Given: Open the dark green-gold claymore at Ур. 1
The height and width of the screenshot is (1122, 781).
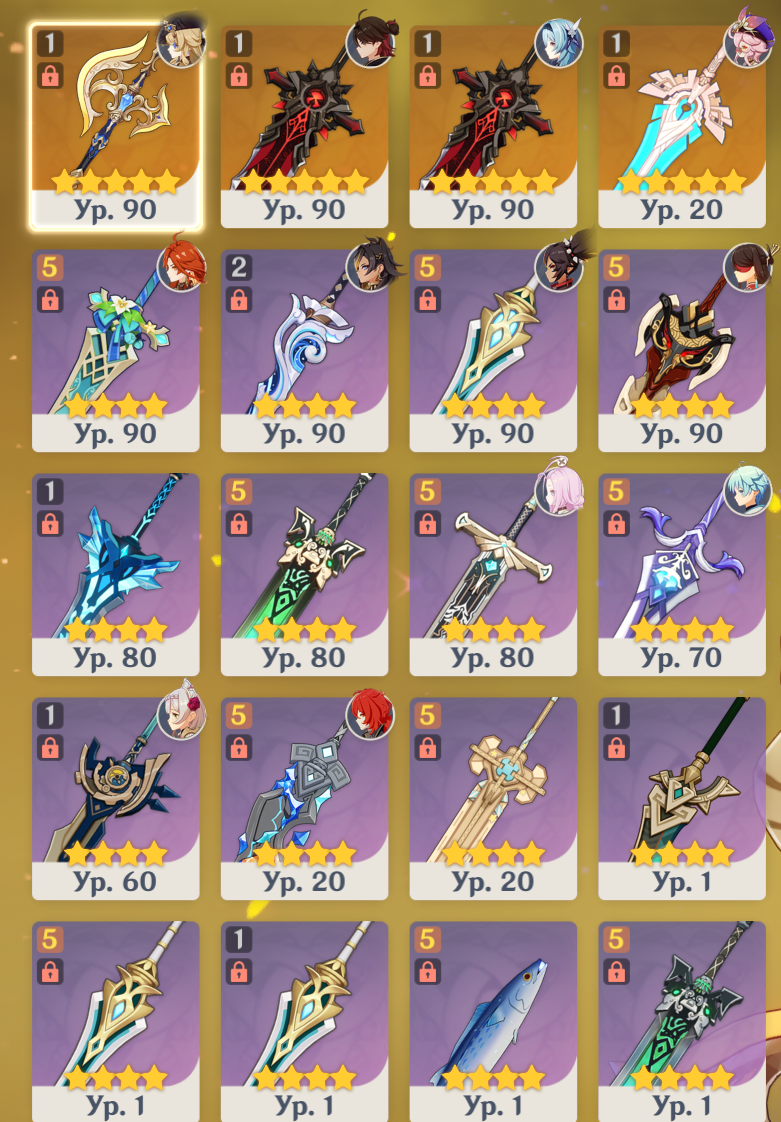Looking at the screenshot, I should pos(681,799).
